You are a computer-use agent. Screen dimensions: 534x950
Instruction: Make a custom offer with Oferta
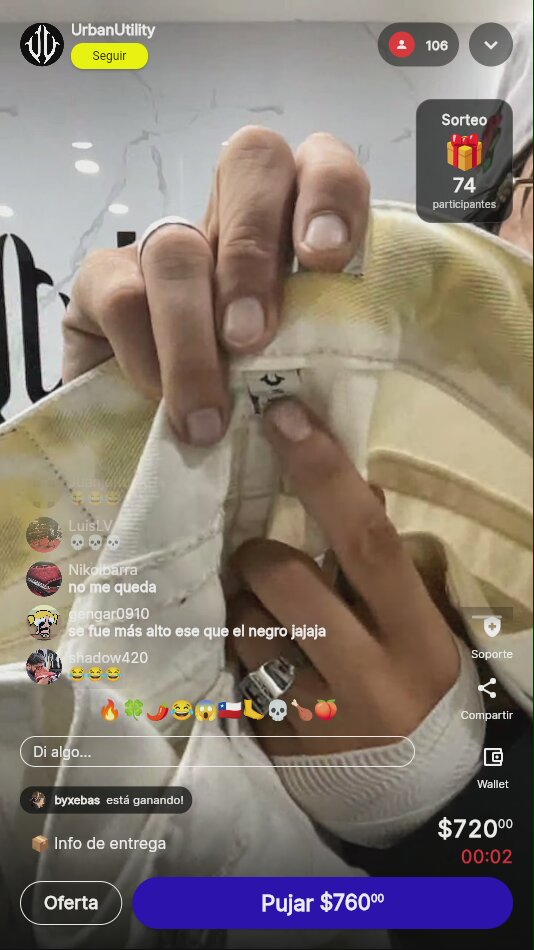click(x=71, y=903)
